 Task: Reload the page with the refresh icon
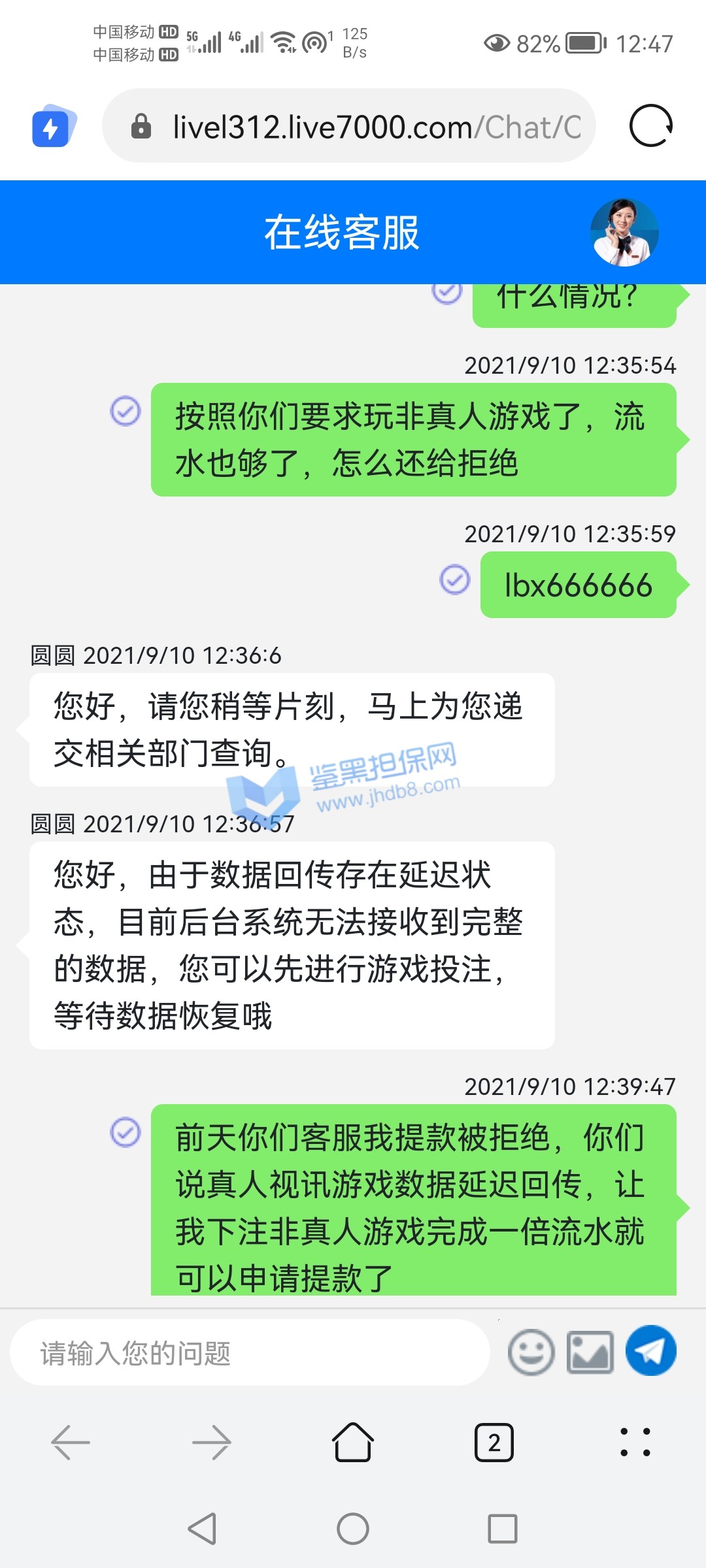650,125
